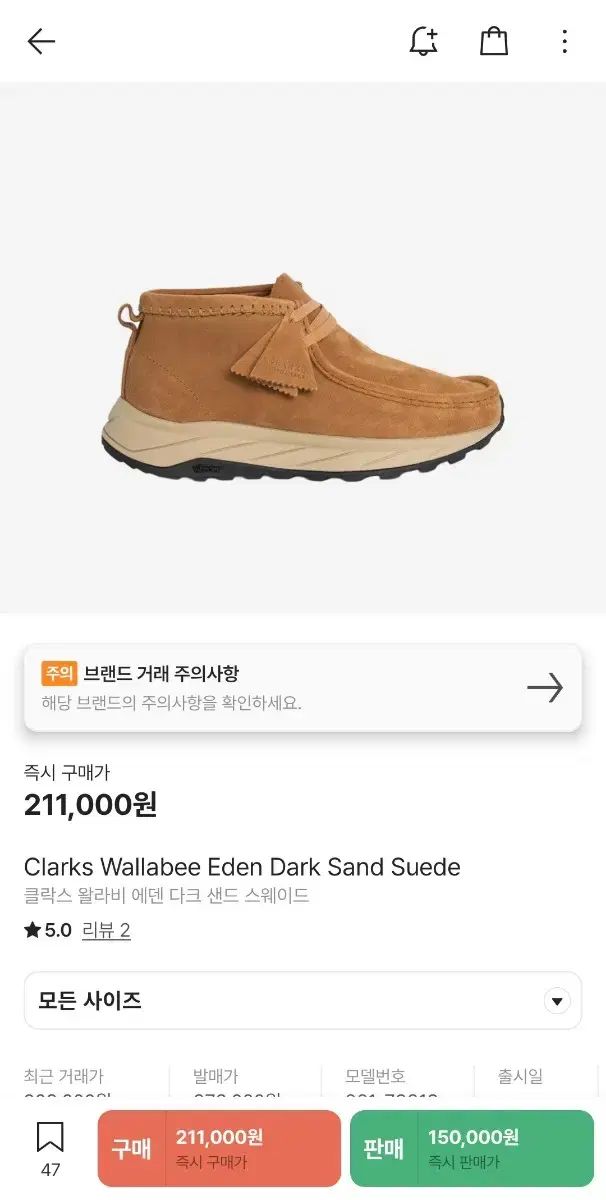The width and height of the screenshot is (606, 1200).
Task: Open the Clarks Wallabee product image
Action: click(x=303, y=380)
